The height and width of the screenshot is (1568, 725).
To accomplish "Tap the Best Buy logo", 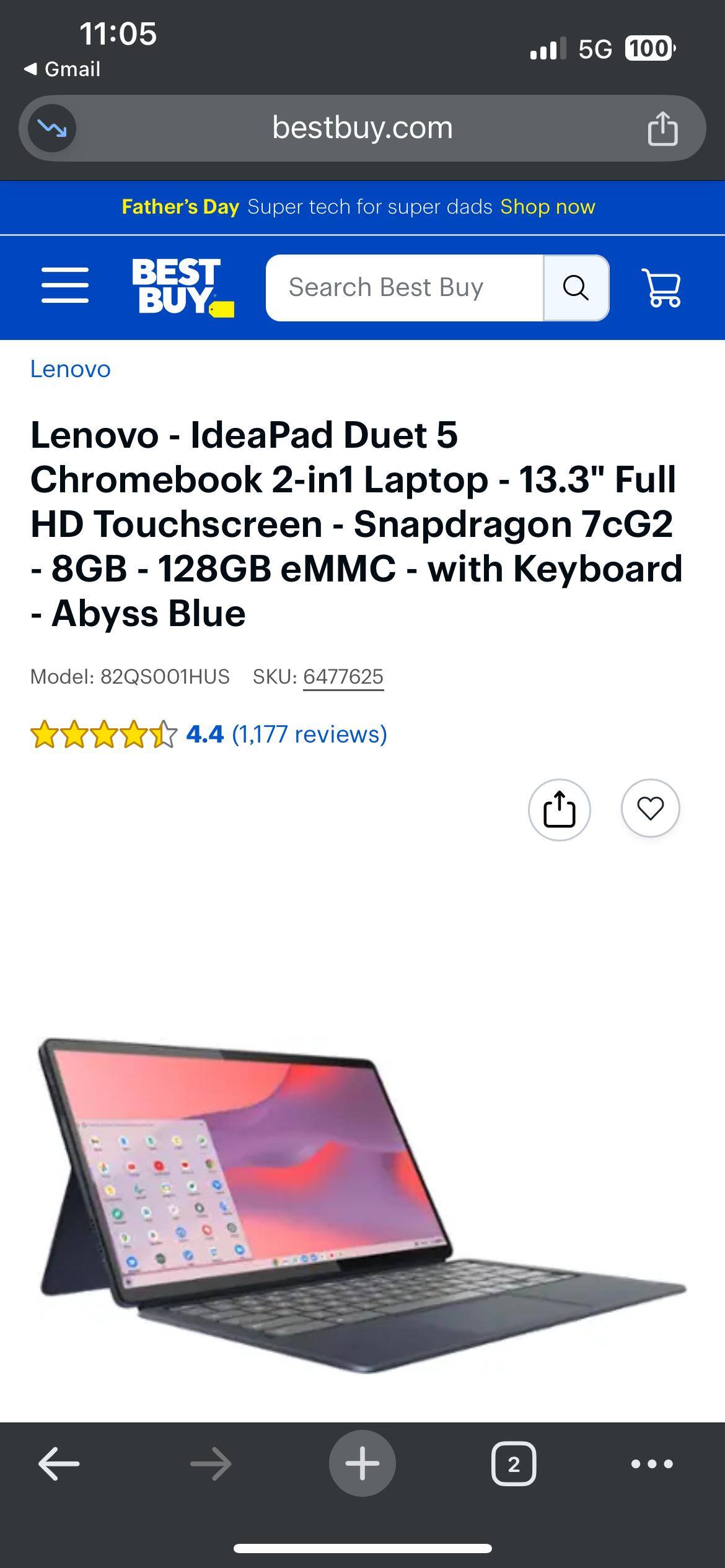I will click(183, 287).
